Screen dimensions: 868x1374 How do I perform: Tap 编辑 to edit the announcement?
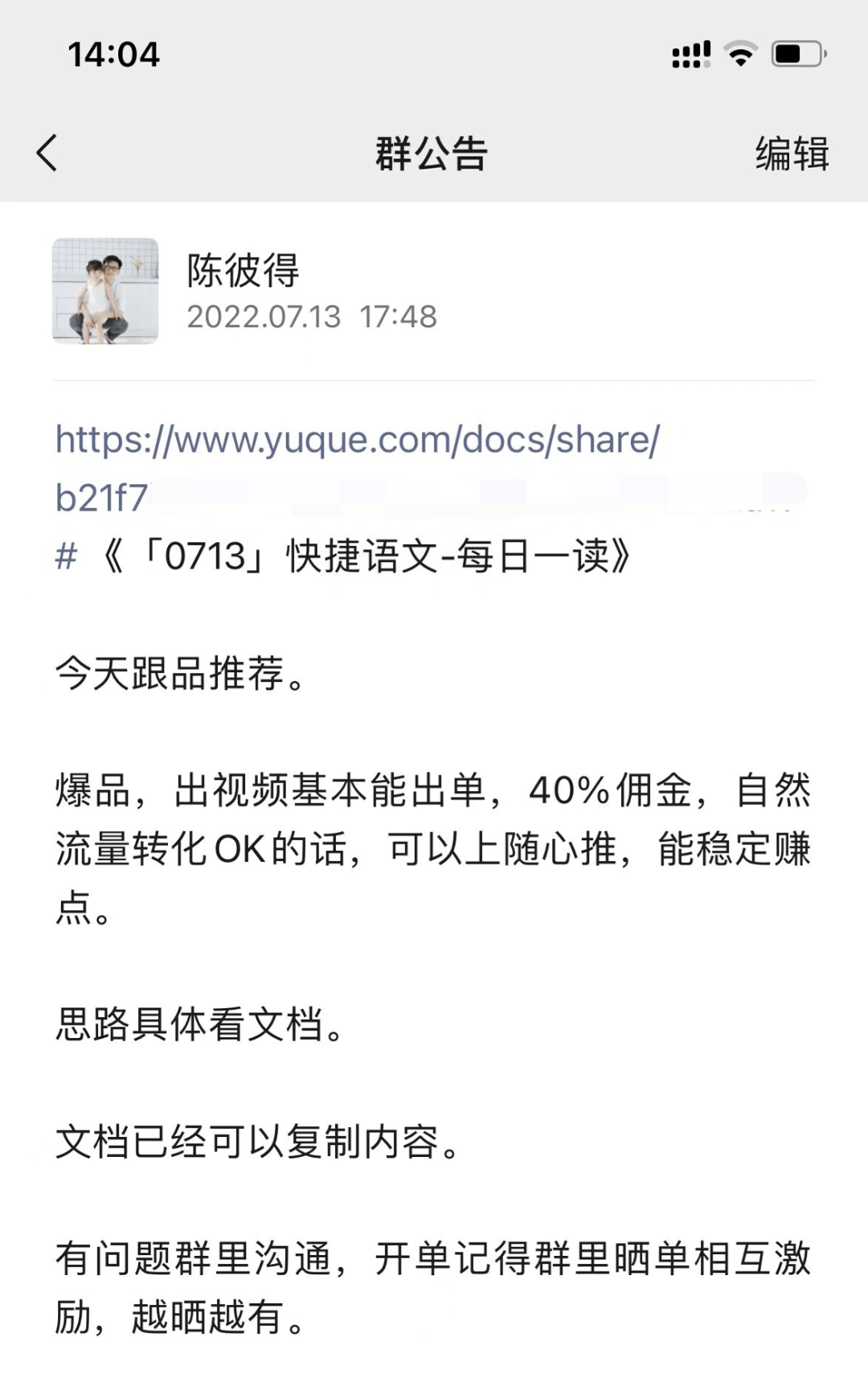(791, 153)
